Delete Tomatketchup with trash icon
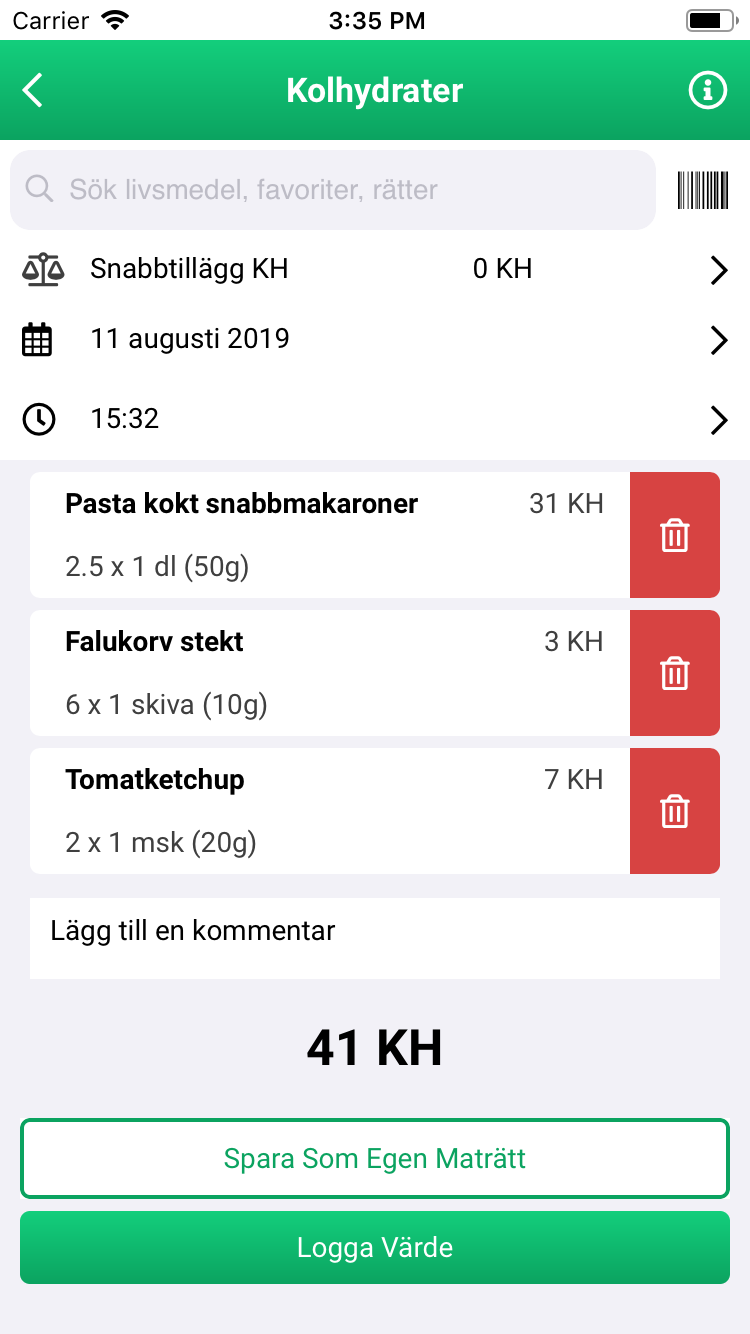This screenshot has width=750, height=1334. coord(675,811)
